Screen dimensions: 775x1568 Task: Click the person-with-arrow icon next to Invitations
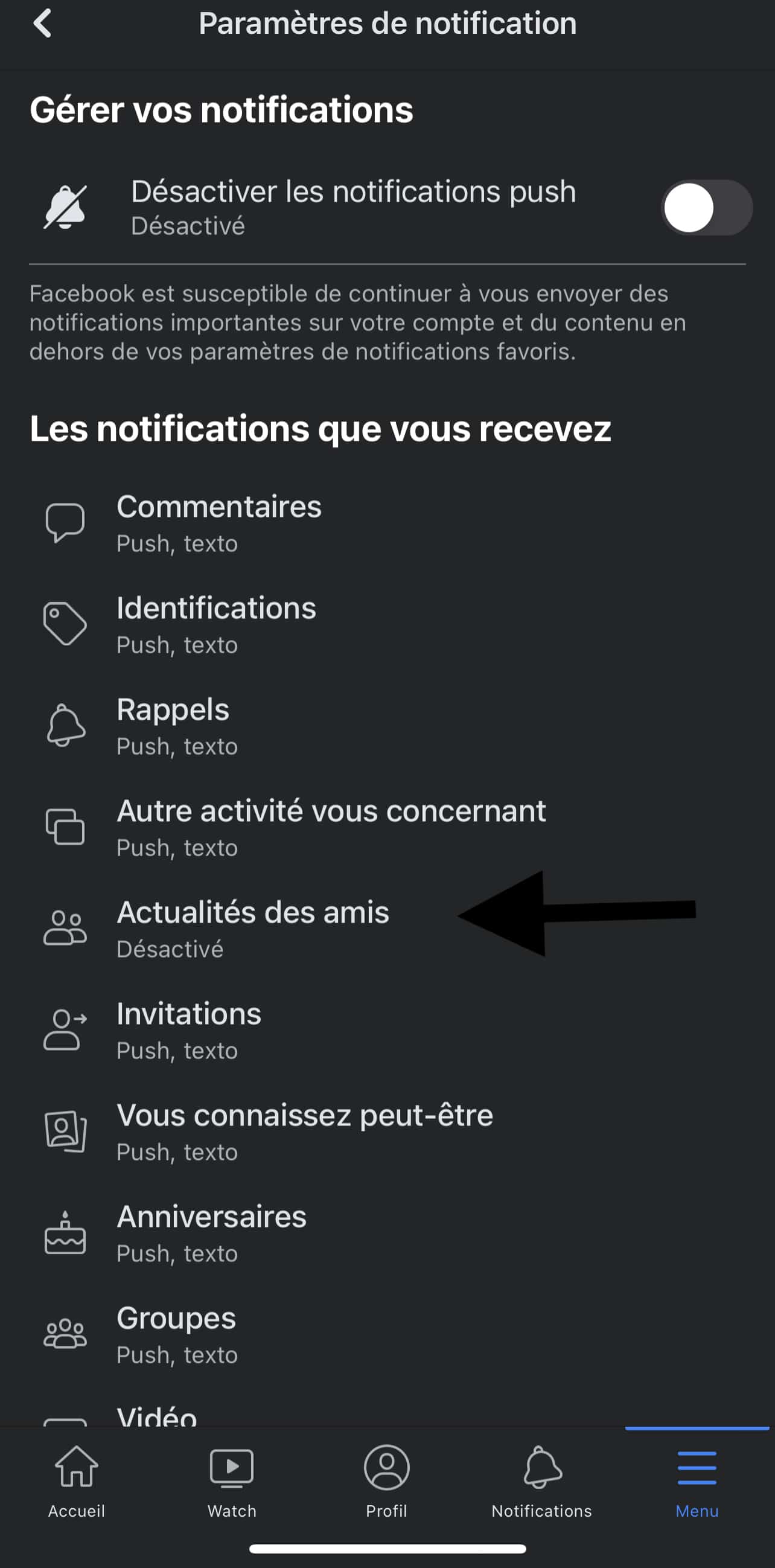tap(65, 1031)
